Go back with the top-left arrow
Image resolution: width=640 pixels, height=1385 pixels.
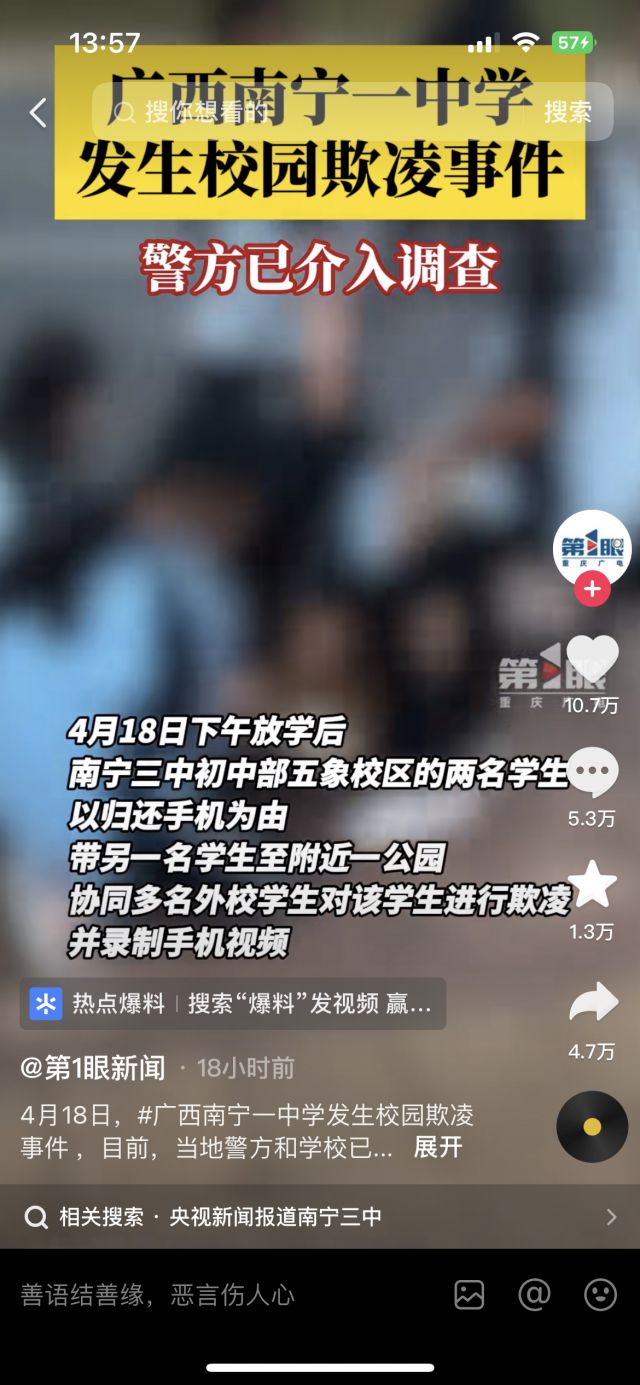[37, 113]
